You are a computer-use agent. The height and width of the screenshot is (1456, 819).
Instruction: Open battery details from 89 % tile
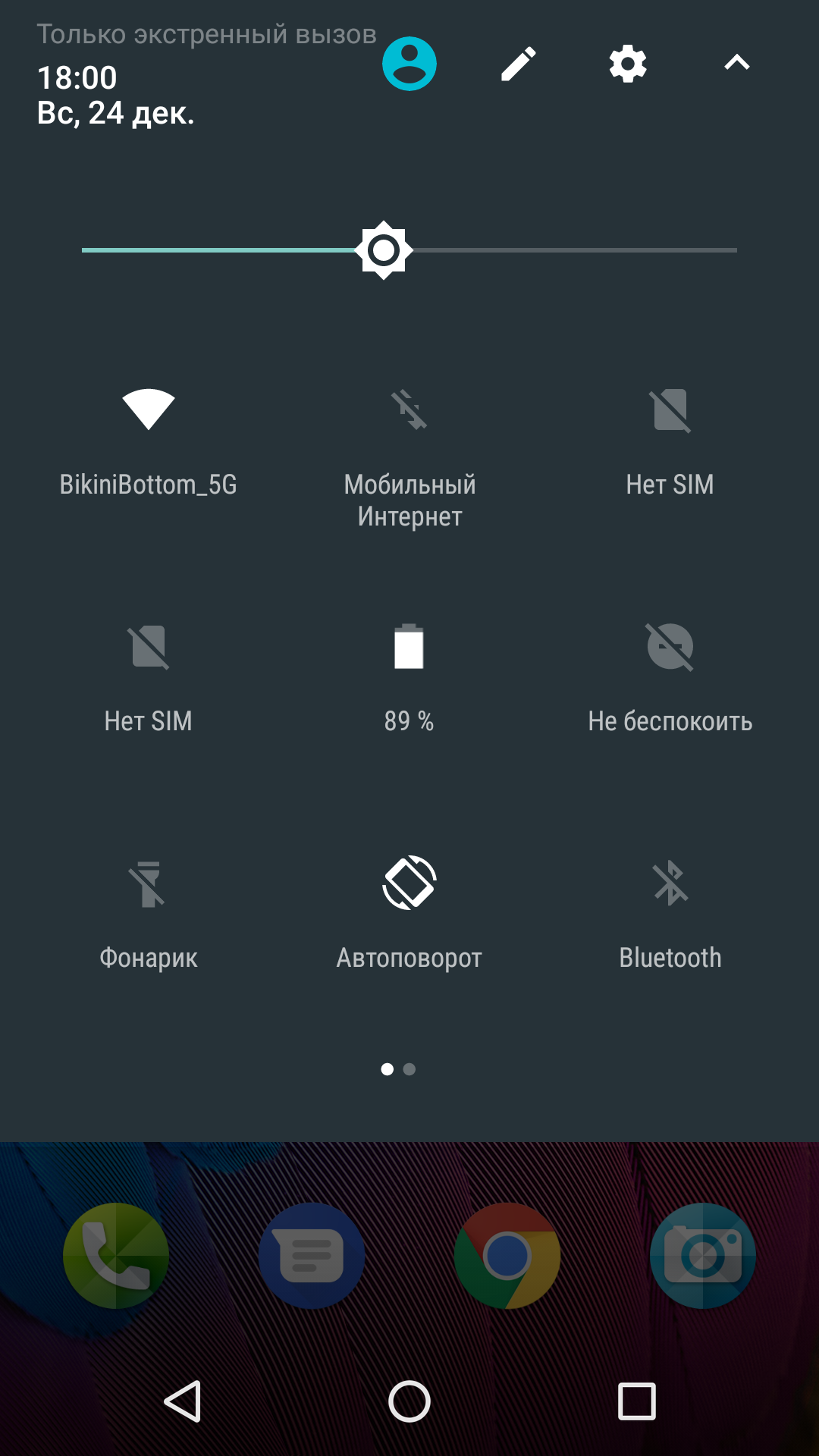(409, 647)
